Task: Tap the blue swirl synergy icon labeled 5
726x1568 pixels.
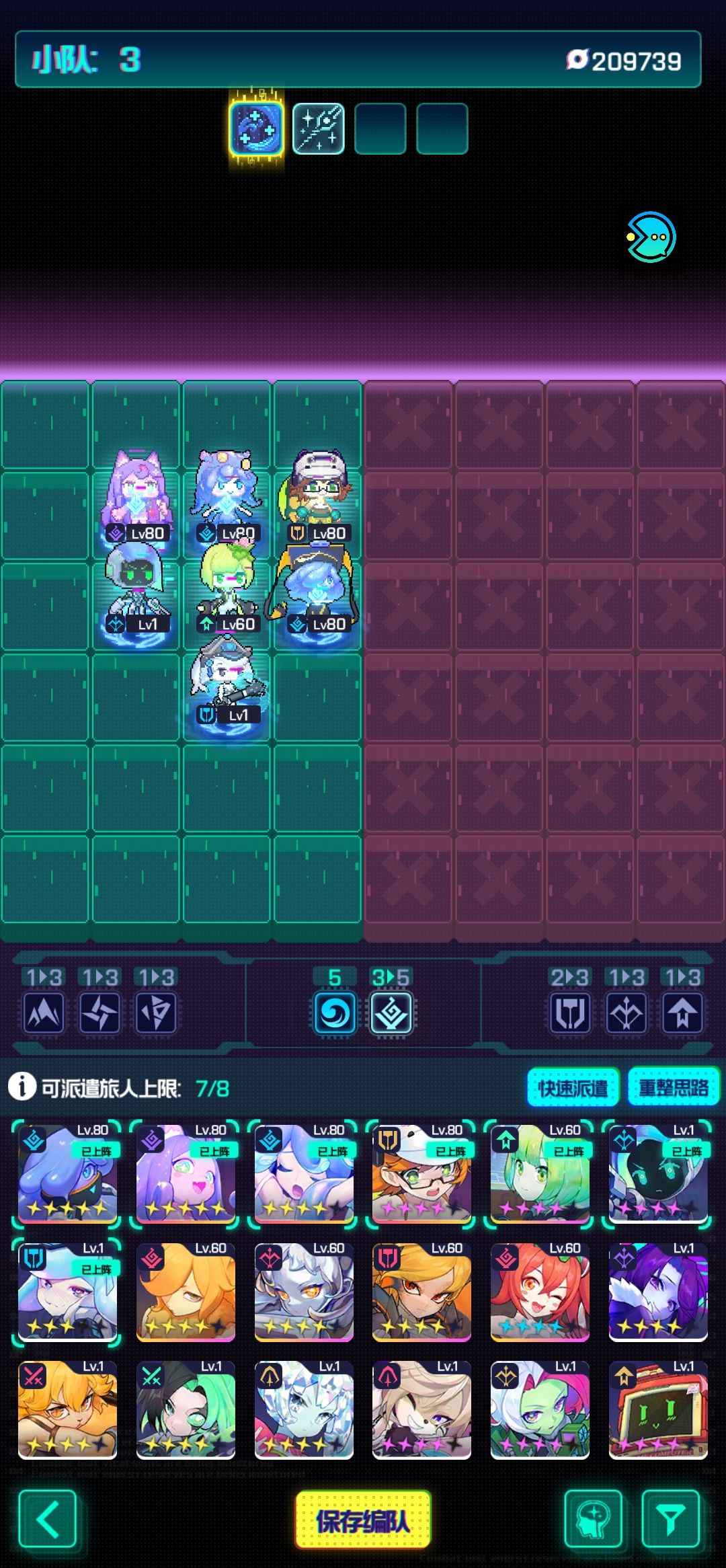Action: 335,1013
